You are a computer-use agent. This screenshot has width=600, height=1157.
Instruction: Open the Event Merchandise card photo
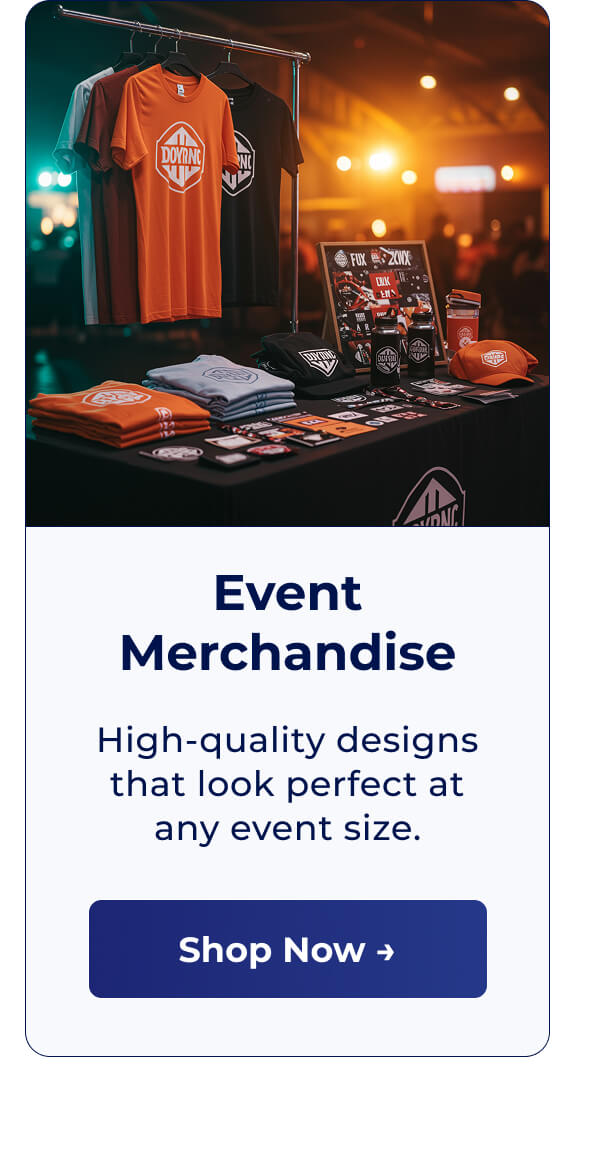click(287, 264)
